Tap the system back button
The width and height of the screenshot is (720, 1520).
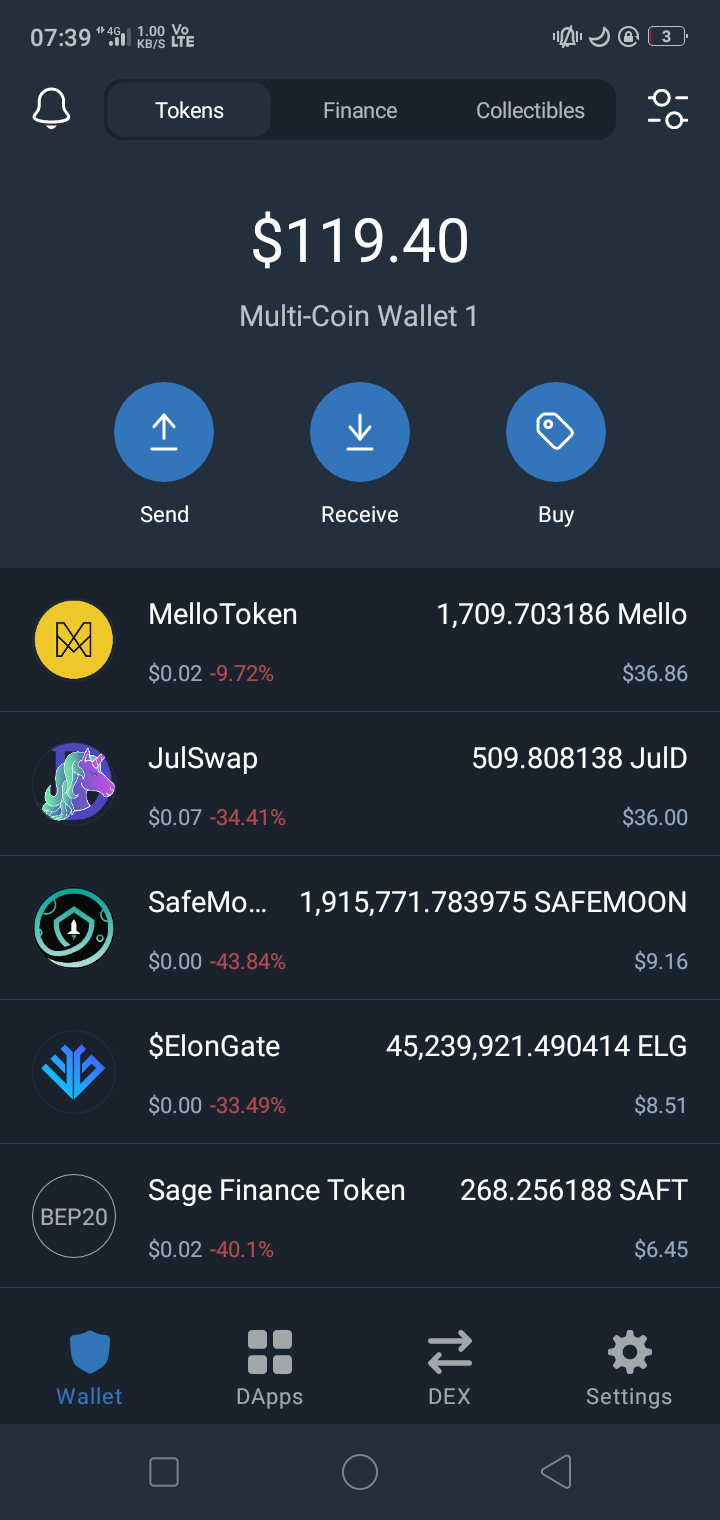(556, 1472)
